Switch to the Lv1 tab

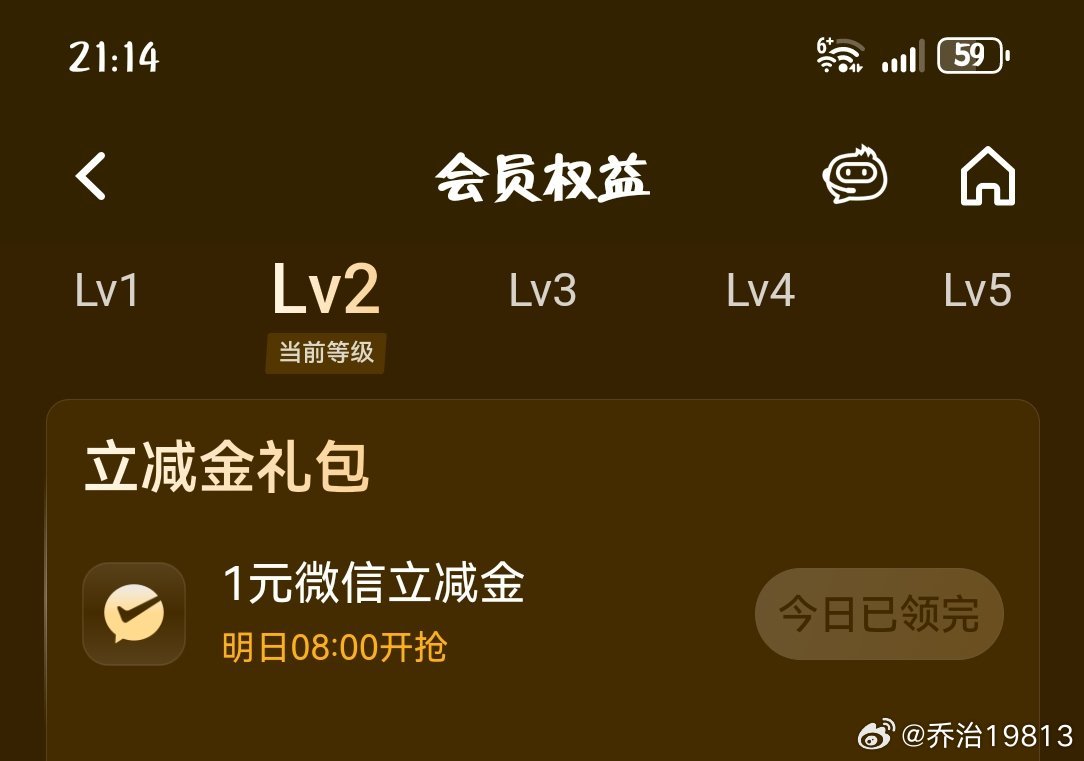point(107,291)
